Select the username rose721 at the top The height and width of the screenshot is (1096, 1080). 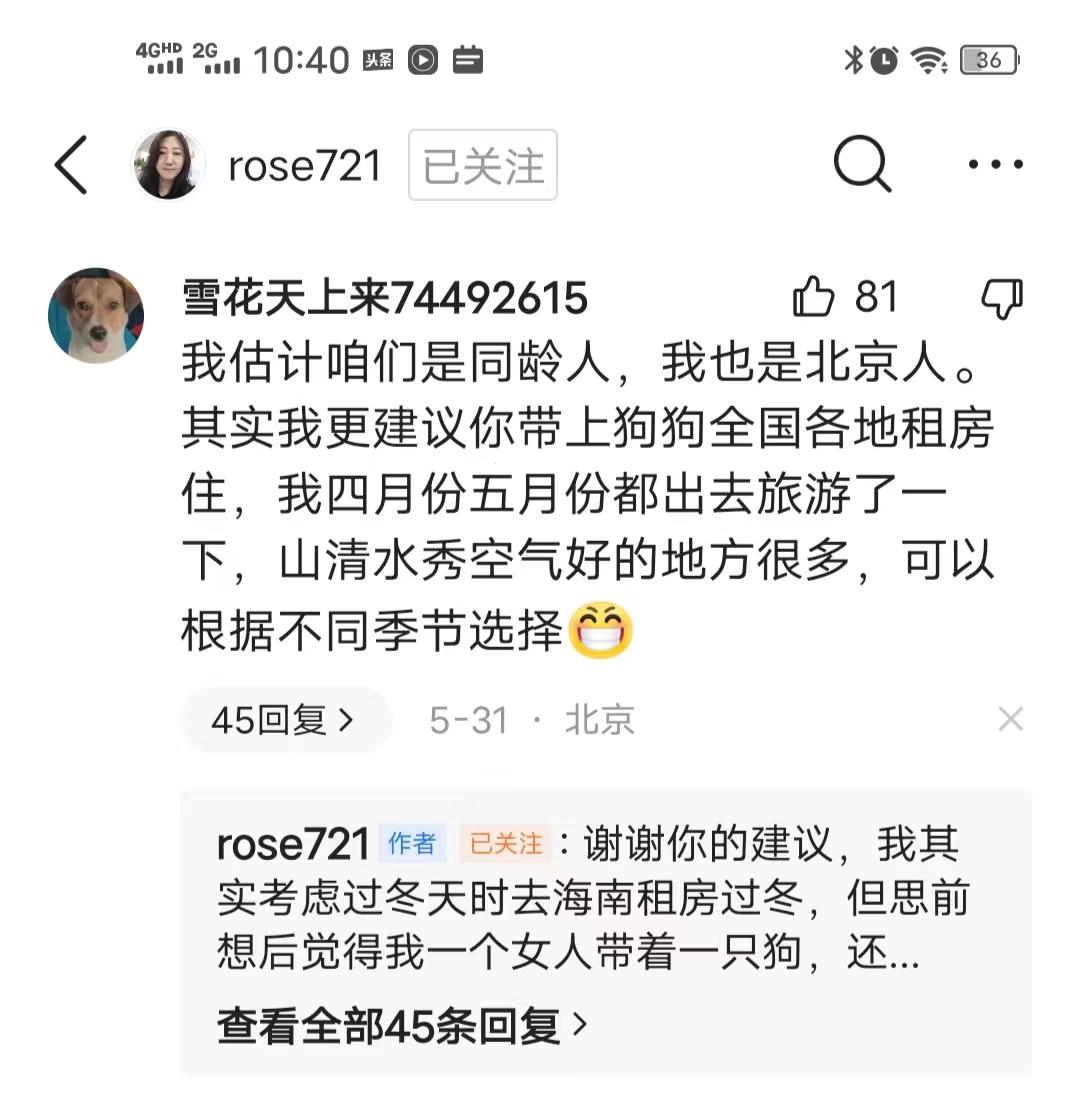(x=305, y=166)
